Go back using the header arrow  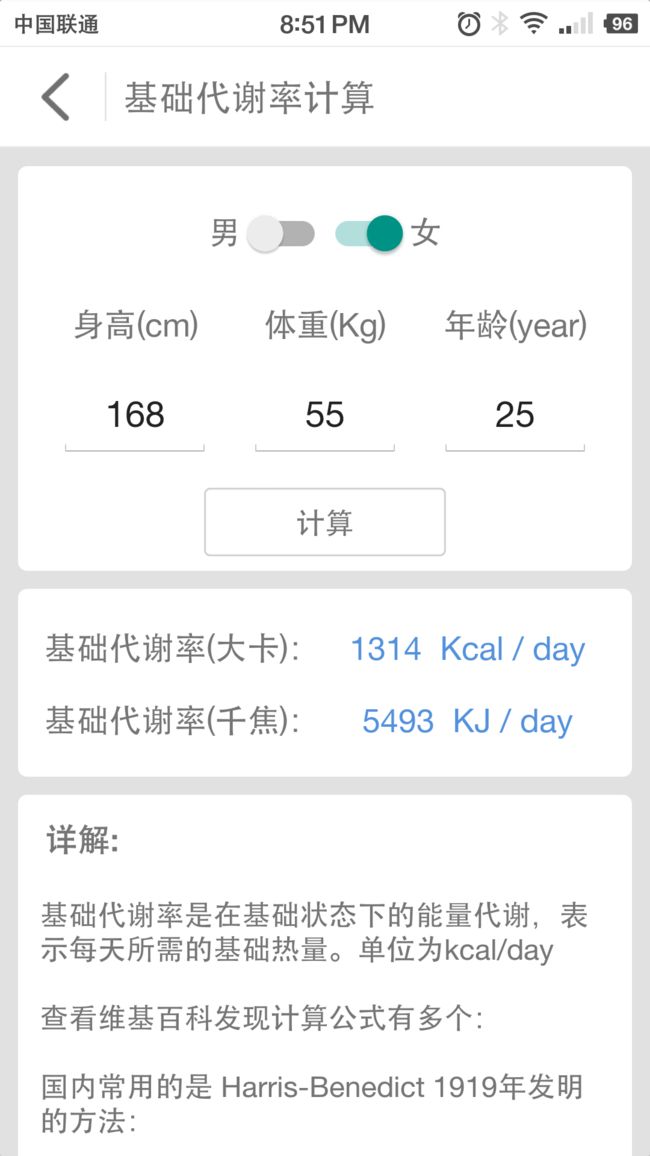55,97
